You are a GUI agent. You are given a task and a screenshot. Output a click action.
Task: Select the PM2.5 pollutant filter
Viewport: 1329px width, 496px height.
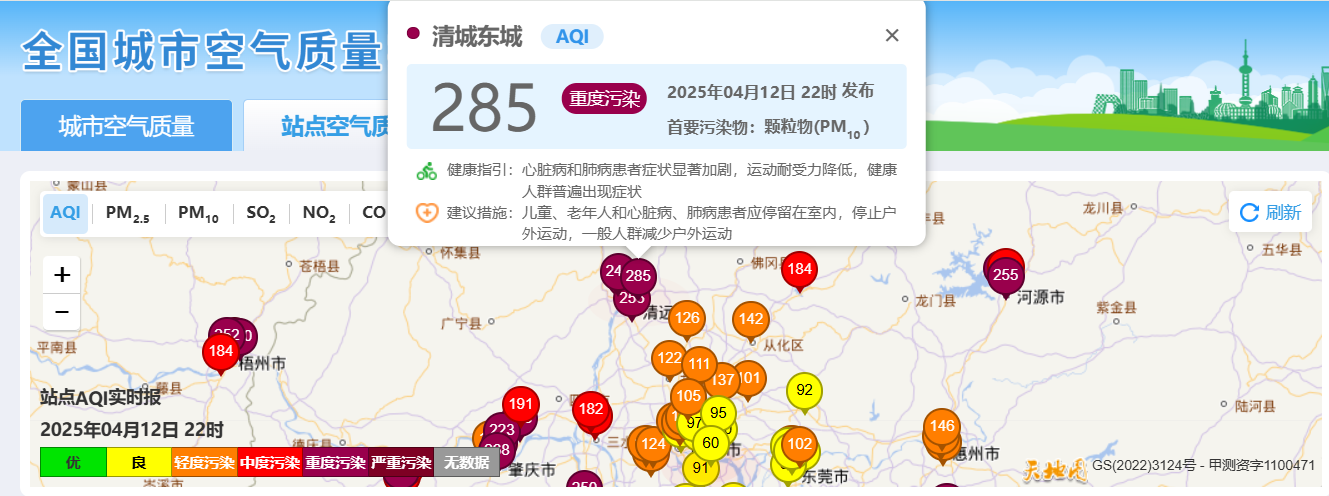tap(127, 213)
